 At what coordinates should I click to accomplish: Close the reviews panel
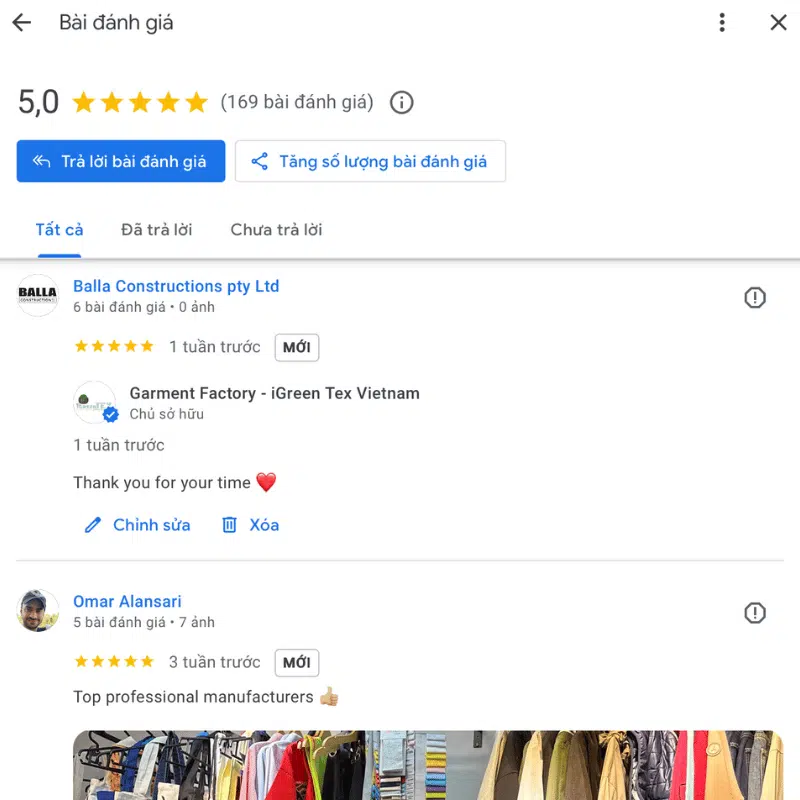(778, 23)
